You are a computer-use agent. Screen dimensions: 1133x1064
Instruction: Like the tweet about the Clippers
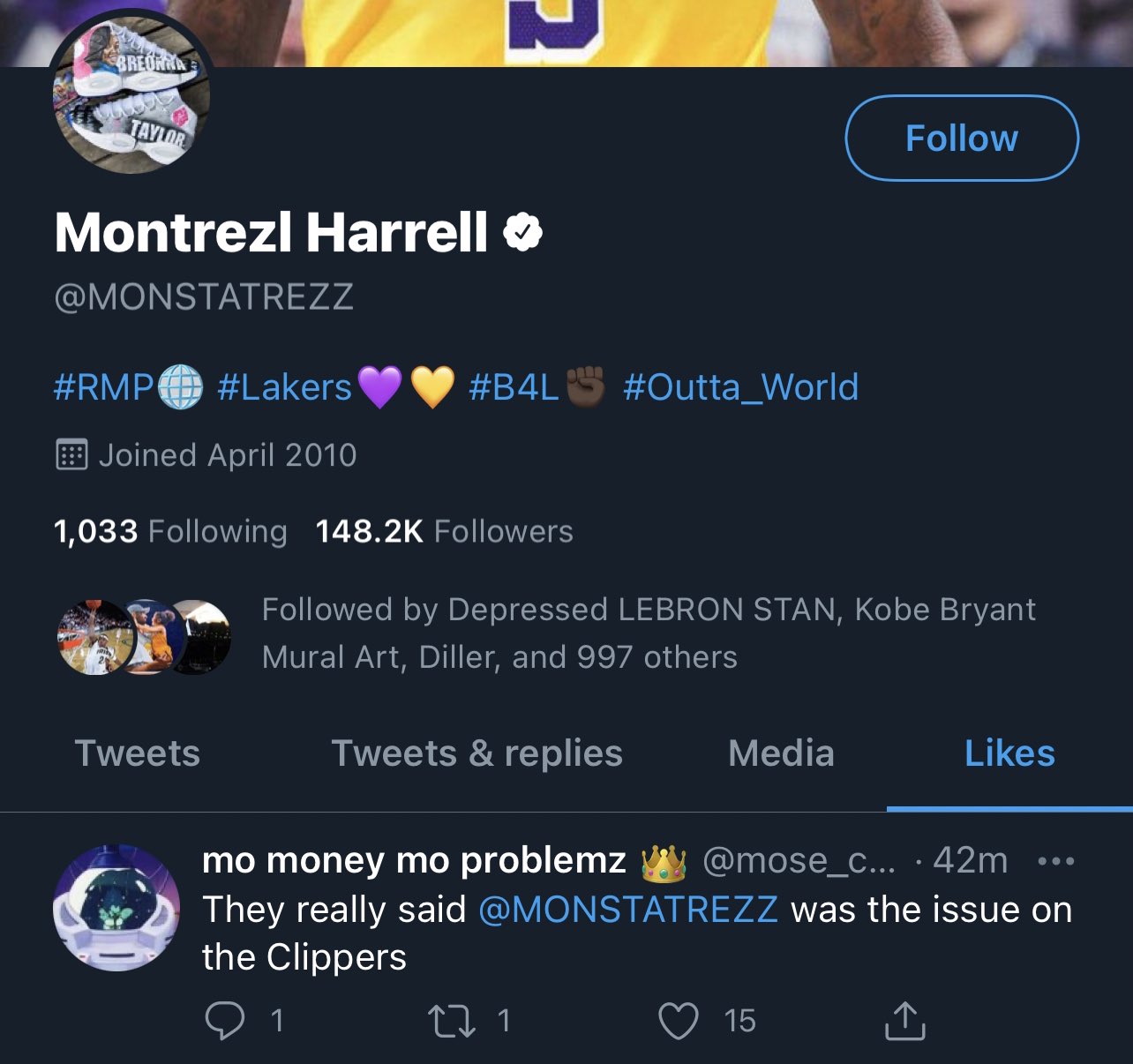click(x=679, y=1021)
